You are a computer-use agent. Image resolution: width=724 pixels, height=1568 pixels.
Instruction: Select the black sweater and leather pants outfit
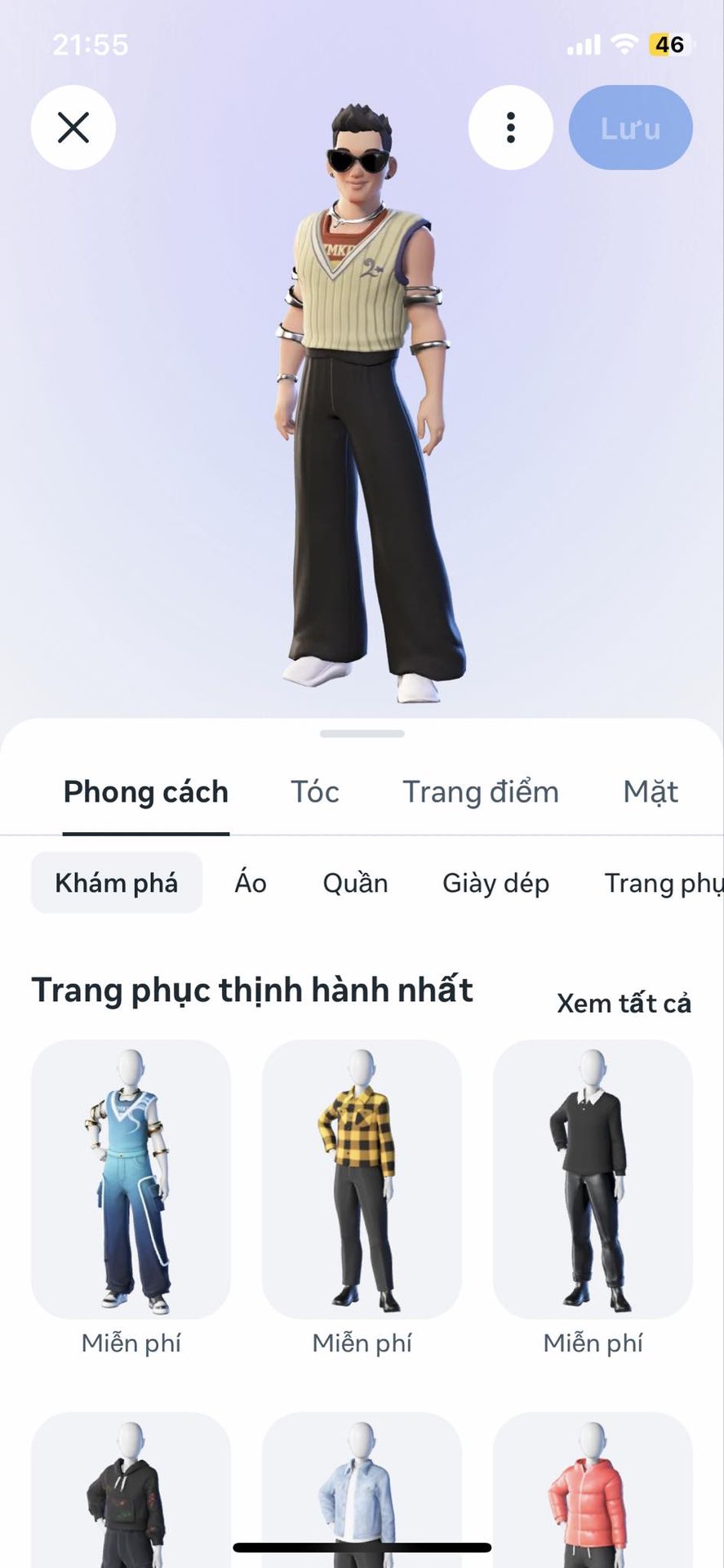(593, 1178)
